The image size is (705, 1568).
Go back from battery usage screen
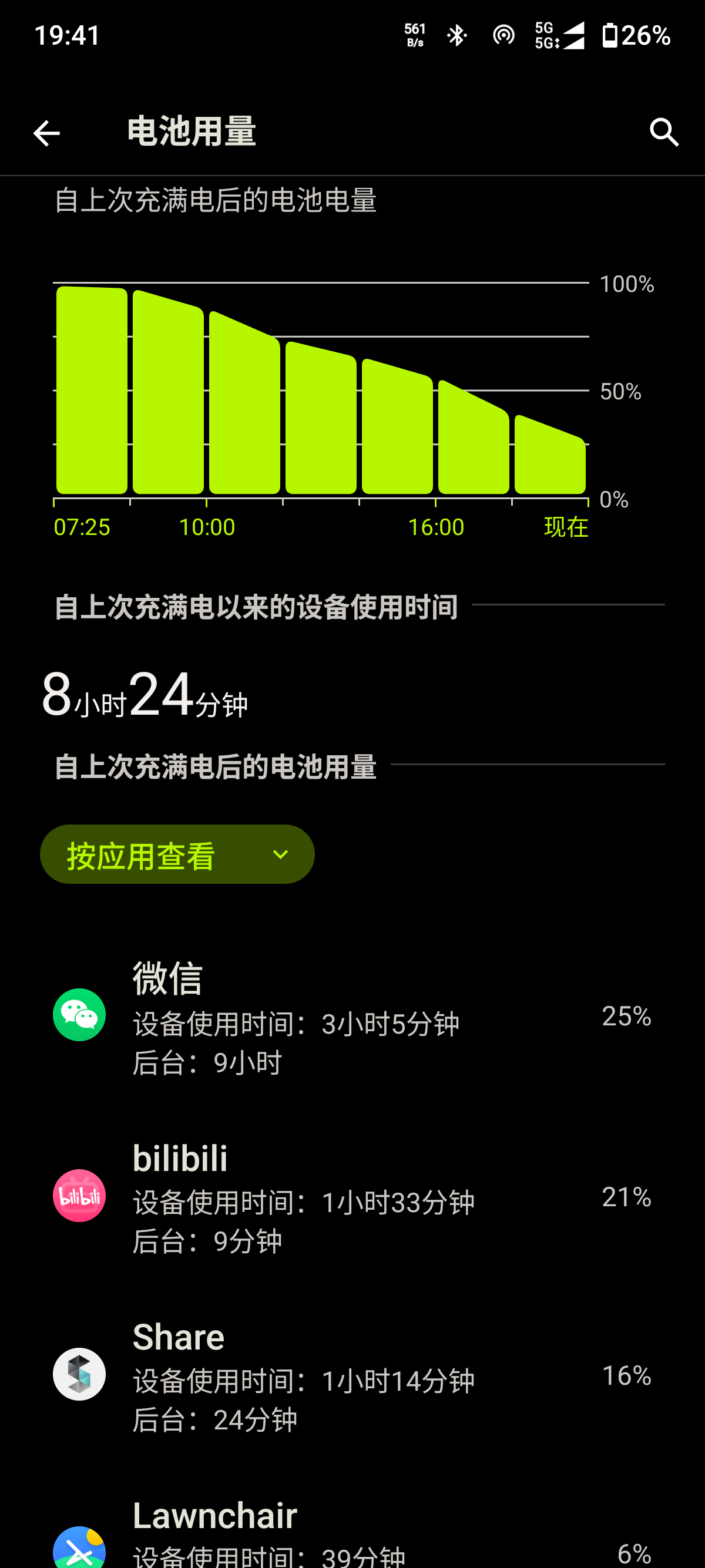pos(46,133)
